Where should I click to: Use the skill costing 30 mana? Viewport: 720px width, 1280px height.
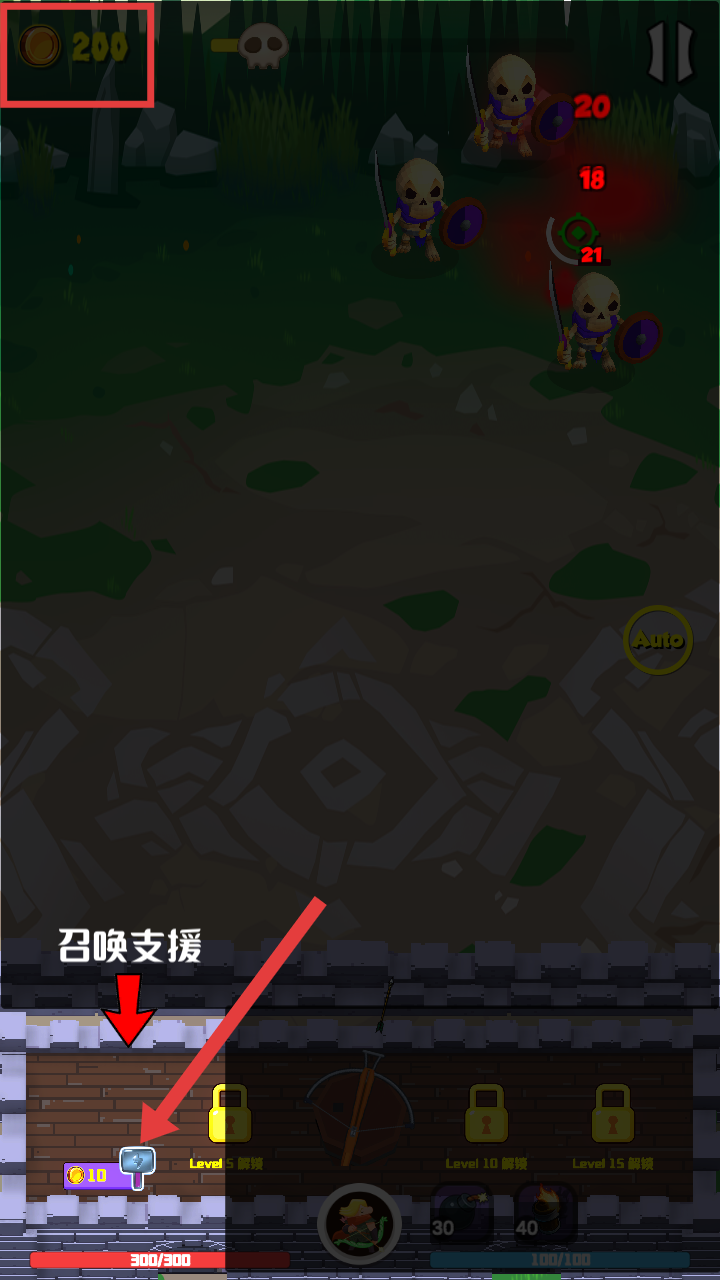(461, 1215)
